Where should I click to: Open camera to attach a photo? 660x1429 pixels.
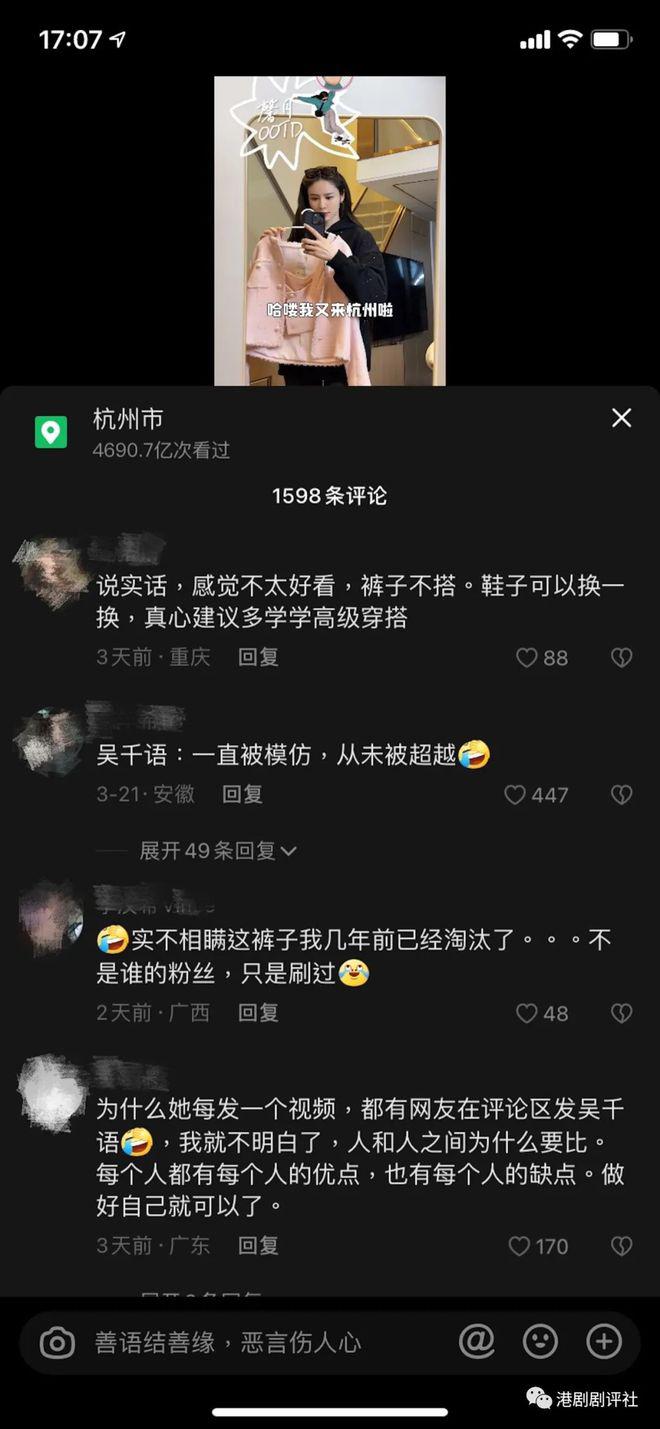pos(57,1342)
